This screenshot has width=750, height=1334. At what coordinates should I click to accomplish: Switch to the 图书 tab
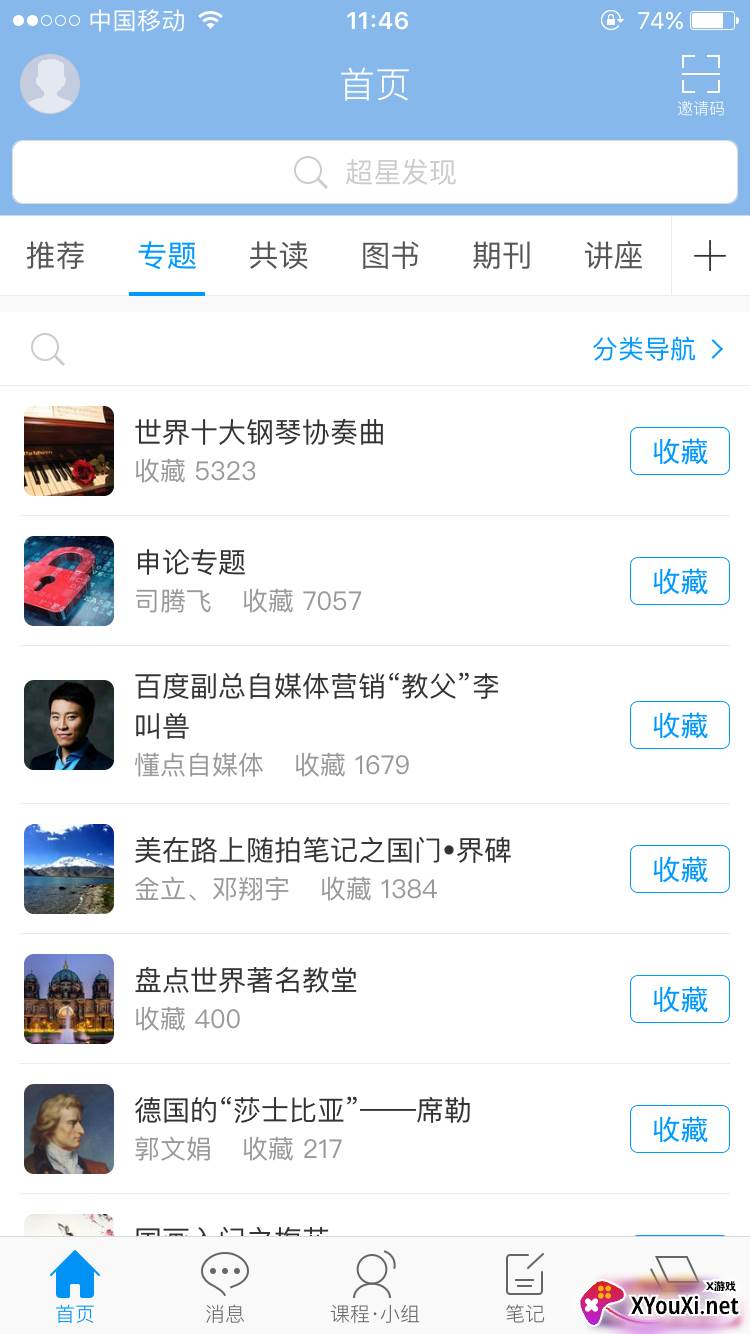390,256
